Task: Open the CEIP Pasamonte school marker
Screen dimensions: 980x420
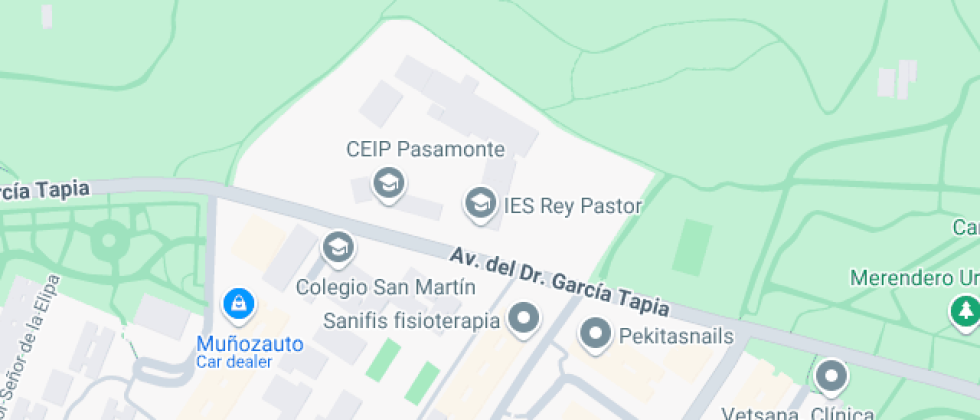Action: coord(387,183)
